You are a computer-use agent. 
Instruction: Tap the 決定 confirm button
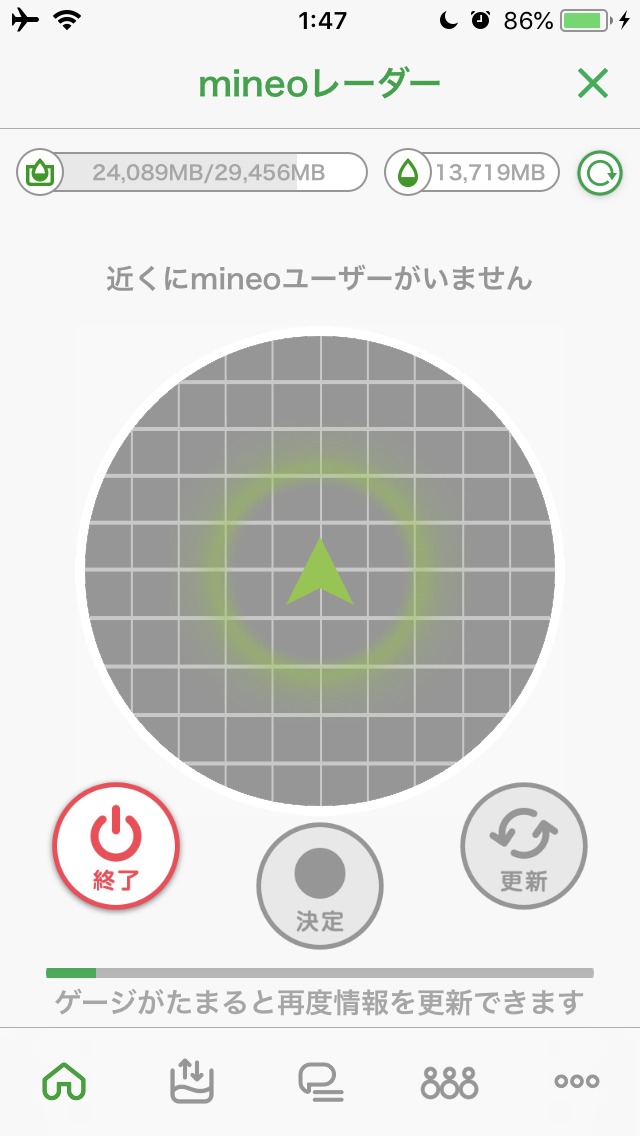click(320, 886)
